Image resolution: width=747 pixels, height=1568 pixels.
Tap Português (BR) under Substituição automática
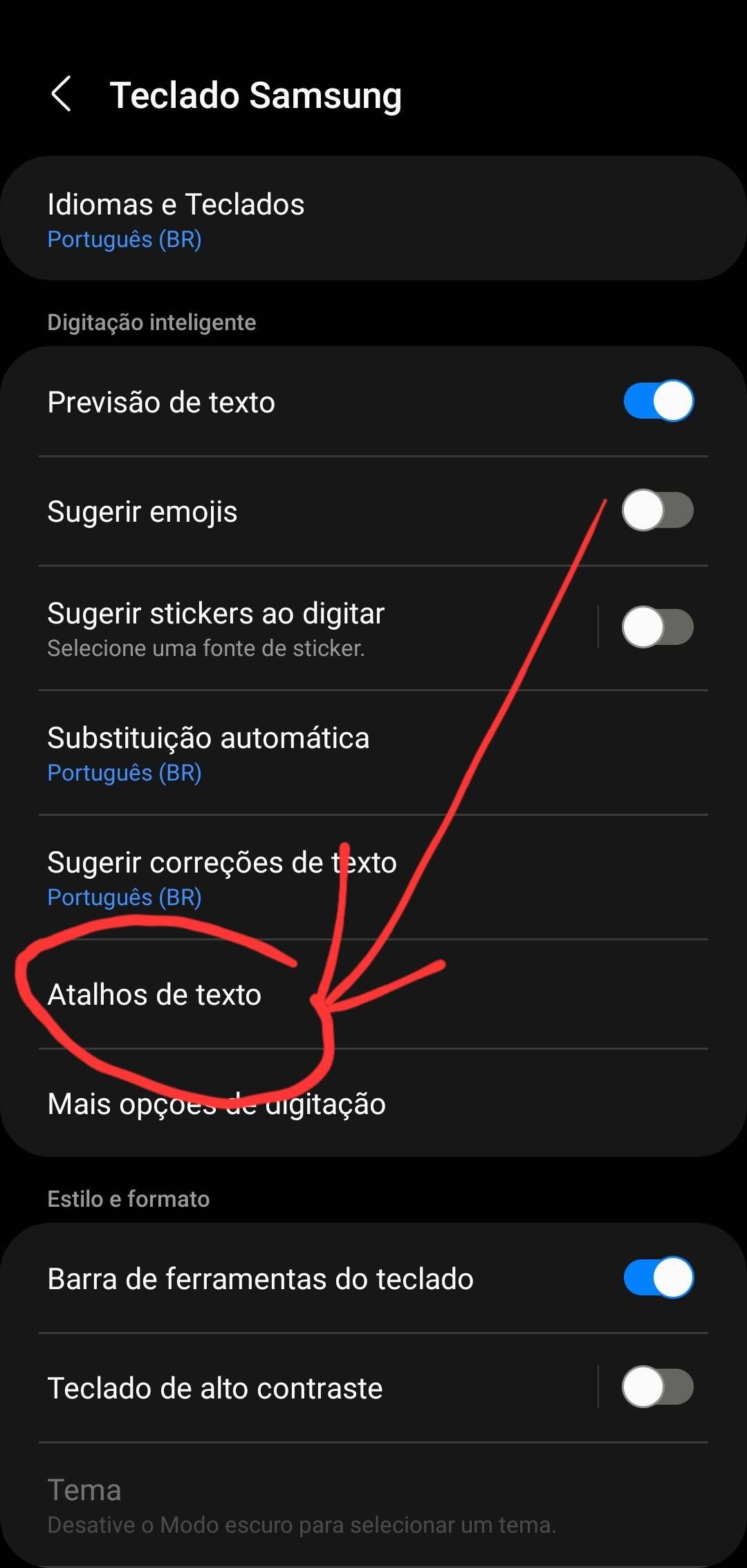pos(124,774)
